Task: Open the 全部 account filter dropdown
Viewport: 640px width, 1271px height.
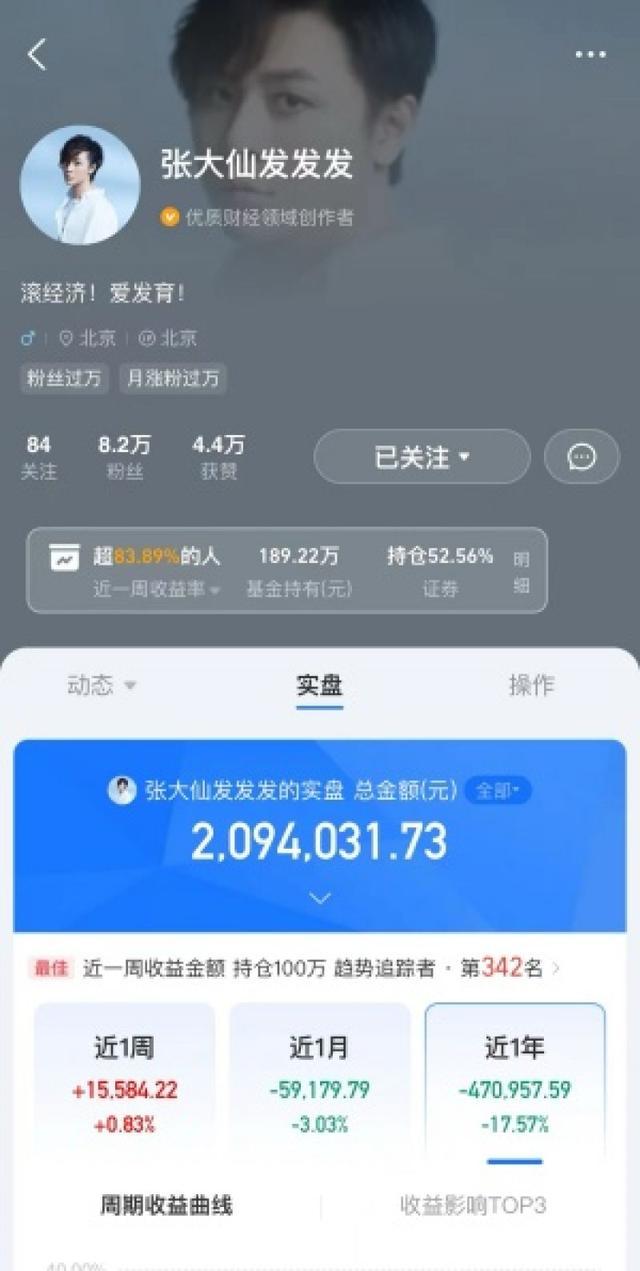Action: (497, 790)
